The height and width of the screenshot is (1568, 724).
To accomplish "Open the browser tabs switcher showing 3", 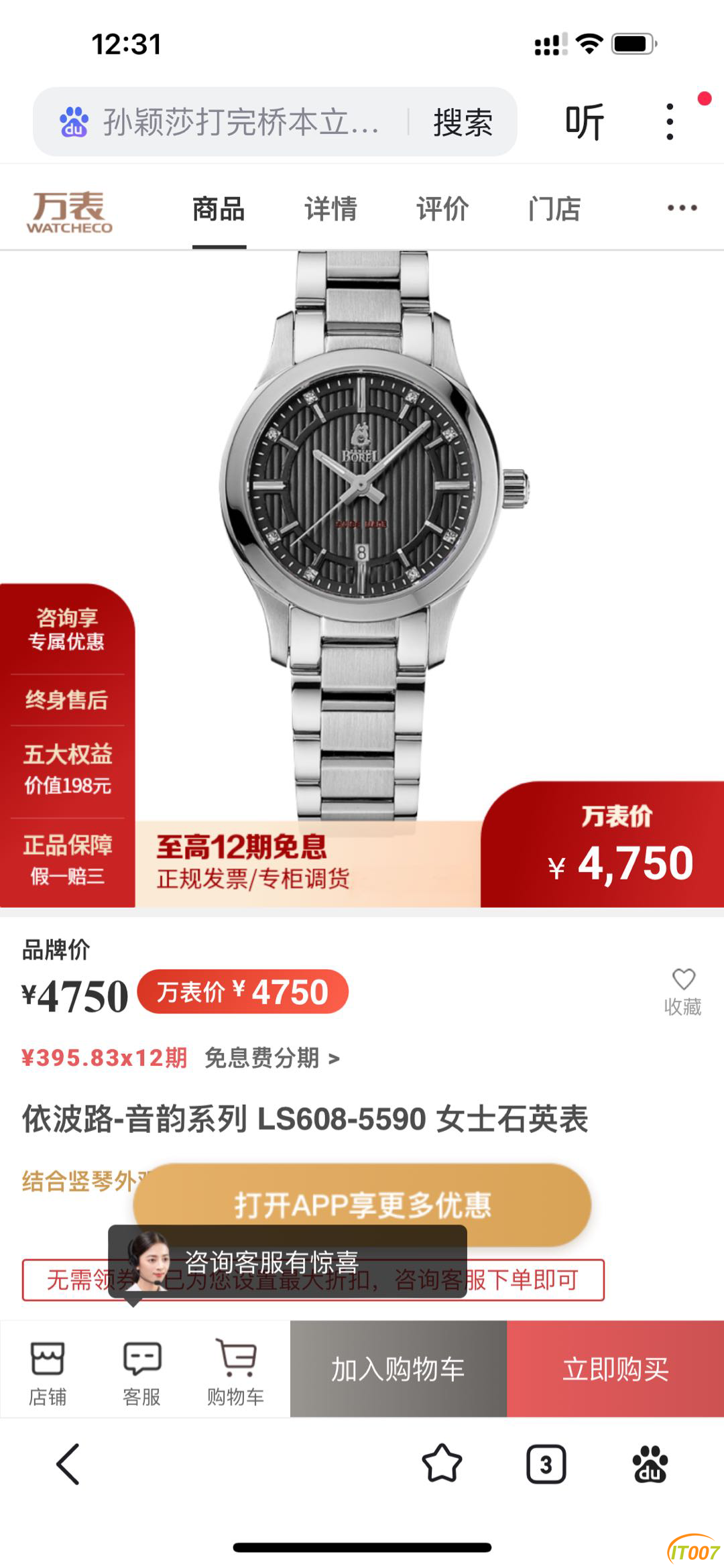I will [546, 1464].
